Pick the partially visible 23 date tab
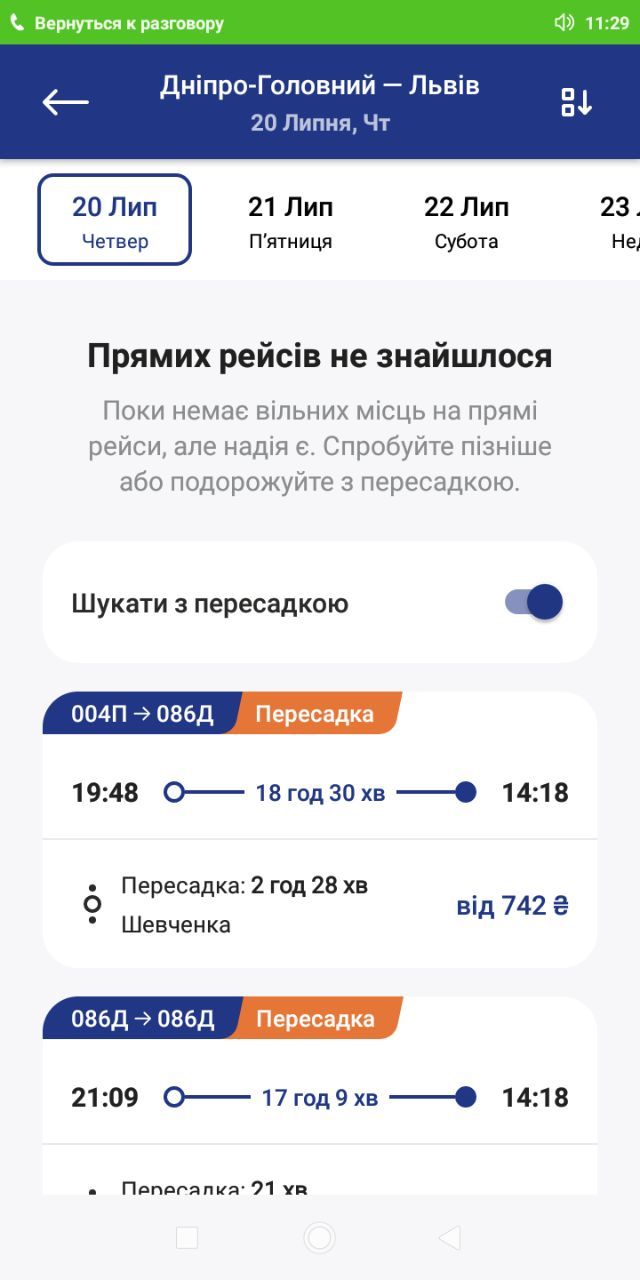Screen dimensions: 640x1280 [x=620, y=220]
